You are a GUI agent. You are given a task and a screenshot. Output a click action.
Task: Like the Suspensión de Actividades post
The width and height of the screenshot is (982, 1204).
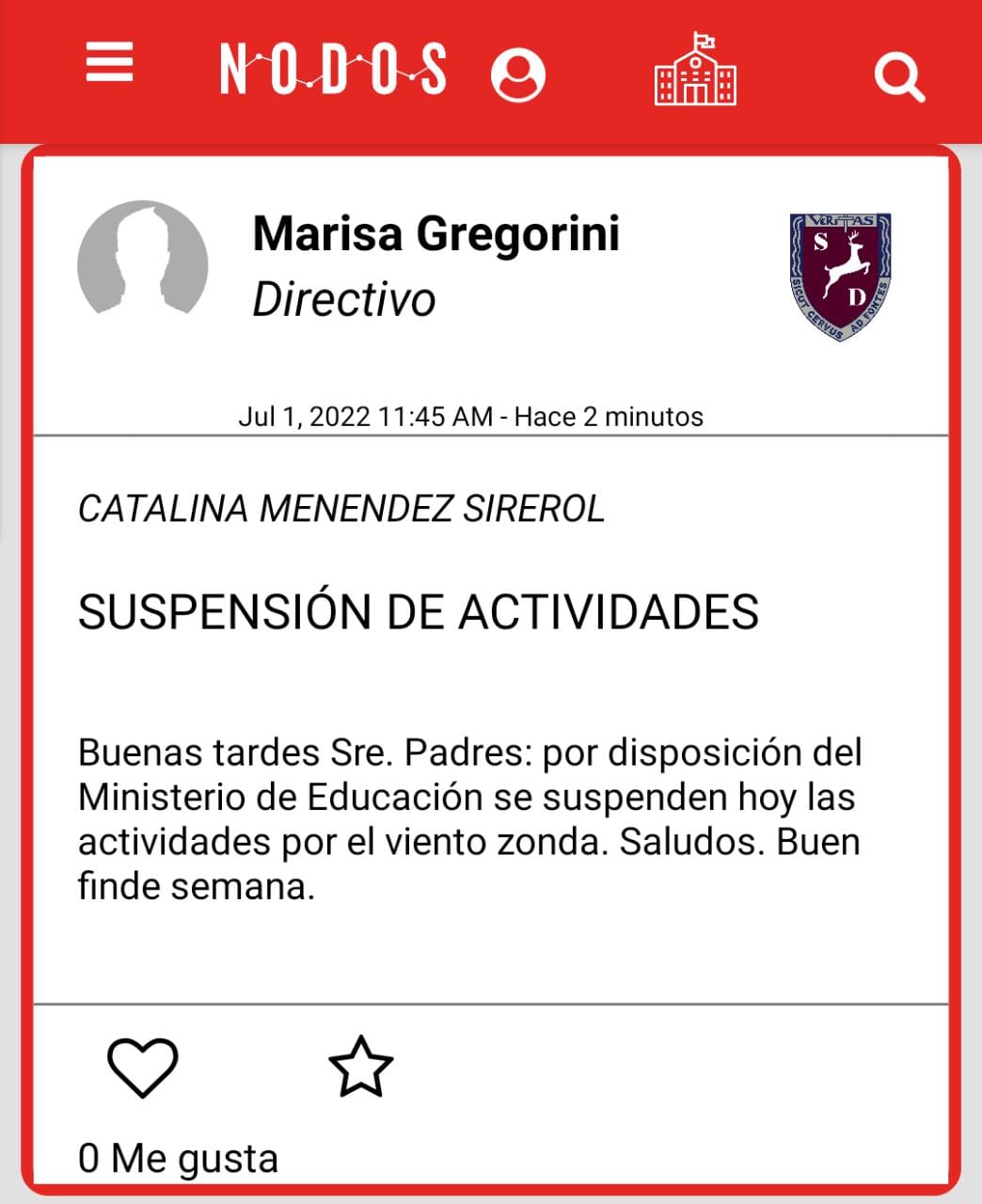[142, 1067]
